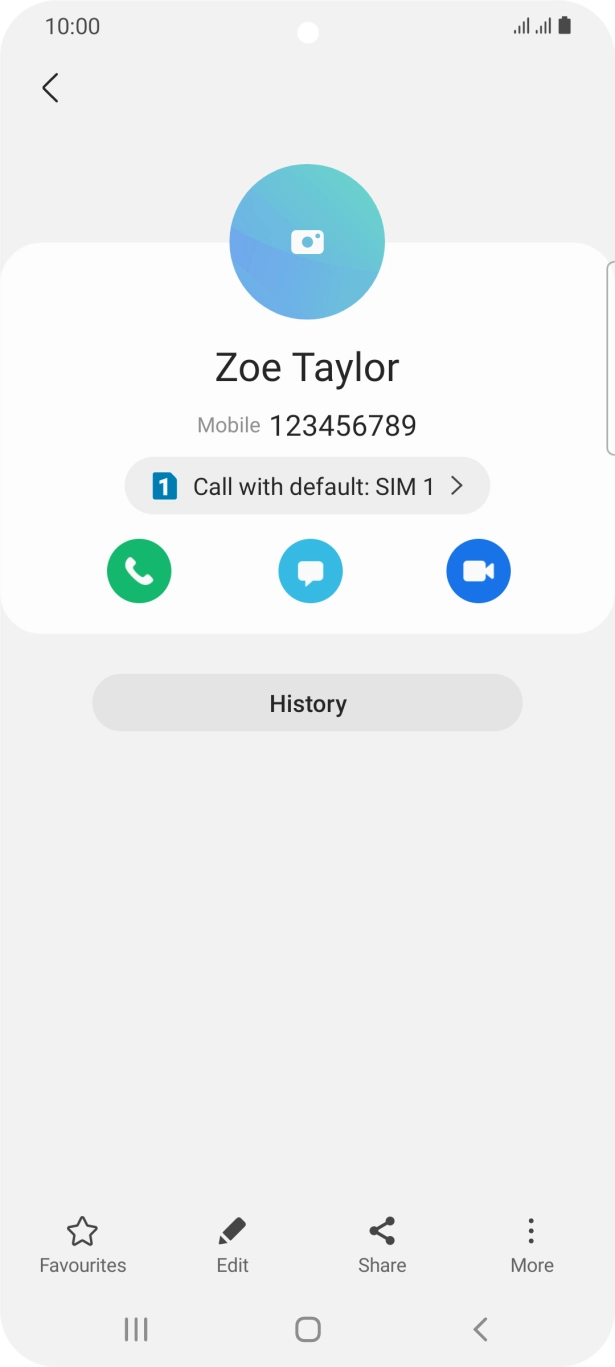Open the recent apps view
The height and width of the screenshot is (1367, 615).
click(x=136, y=1329)
